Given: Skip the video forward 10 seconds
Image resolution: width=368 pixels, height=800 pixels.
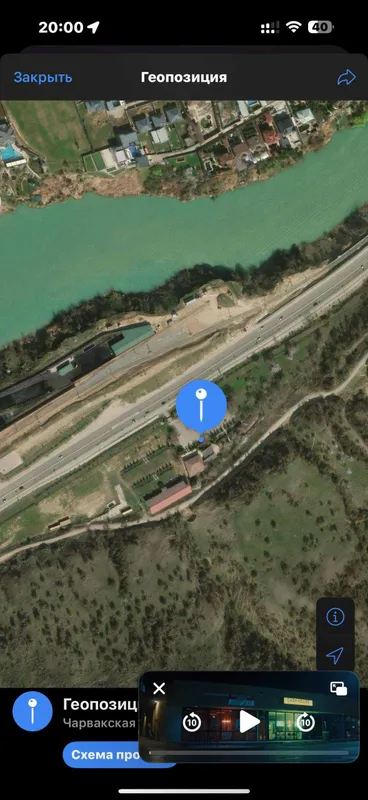Looking at the screenshot, I should click(x=306, y=722).
